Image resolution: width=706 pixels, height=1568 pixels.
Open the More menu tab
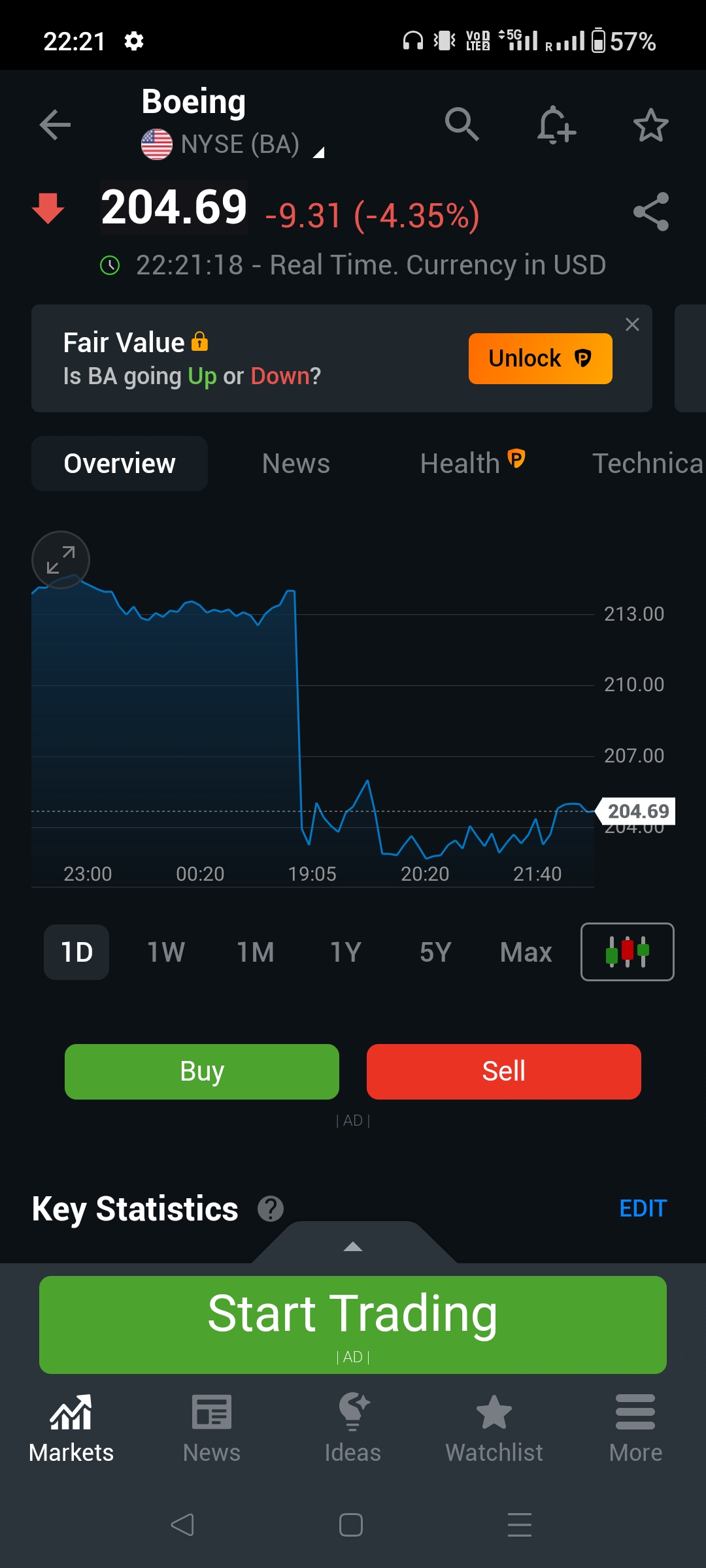[x=635, y=1429]
